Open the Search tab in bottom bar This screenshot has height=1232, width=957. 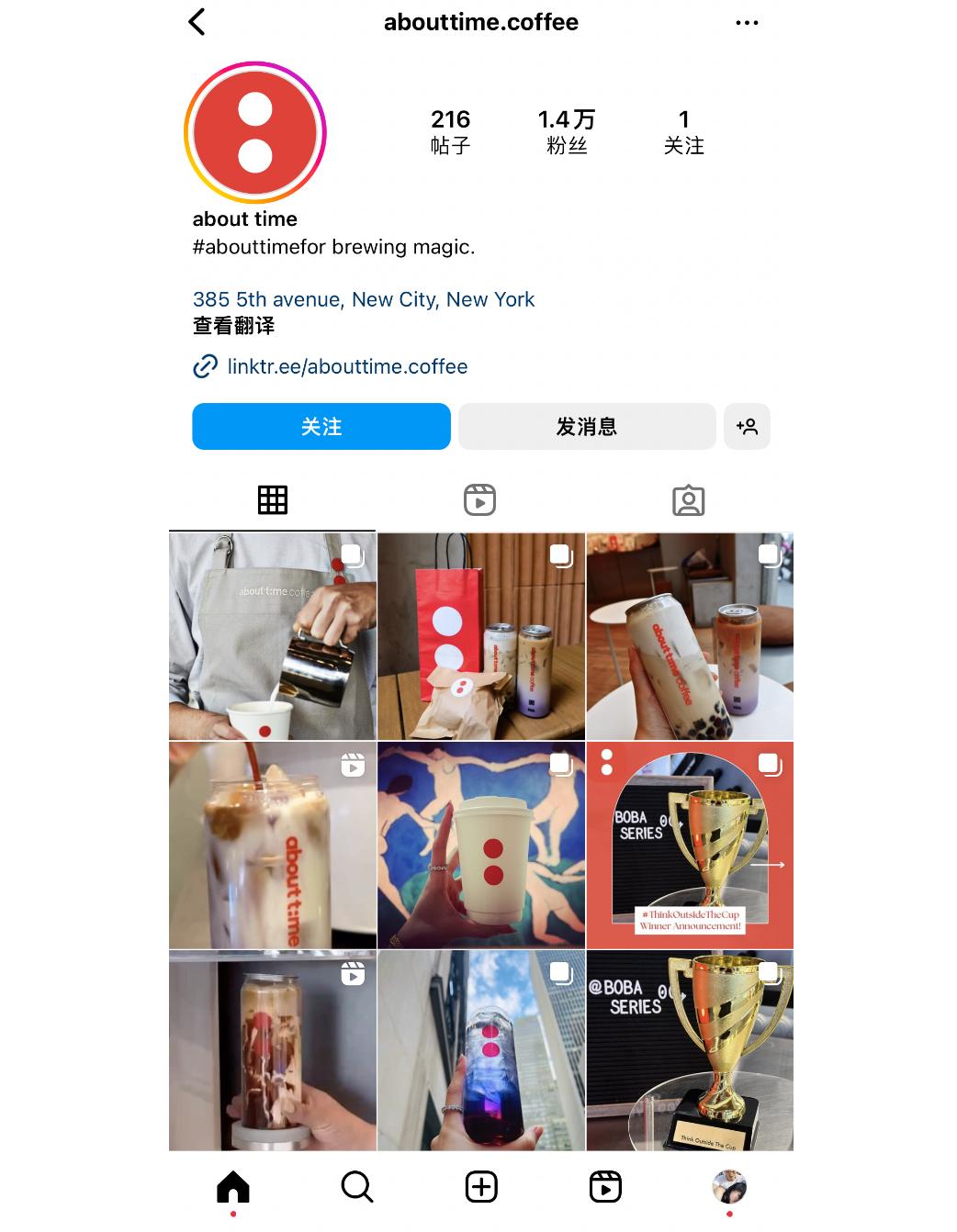point(356,1187)
